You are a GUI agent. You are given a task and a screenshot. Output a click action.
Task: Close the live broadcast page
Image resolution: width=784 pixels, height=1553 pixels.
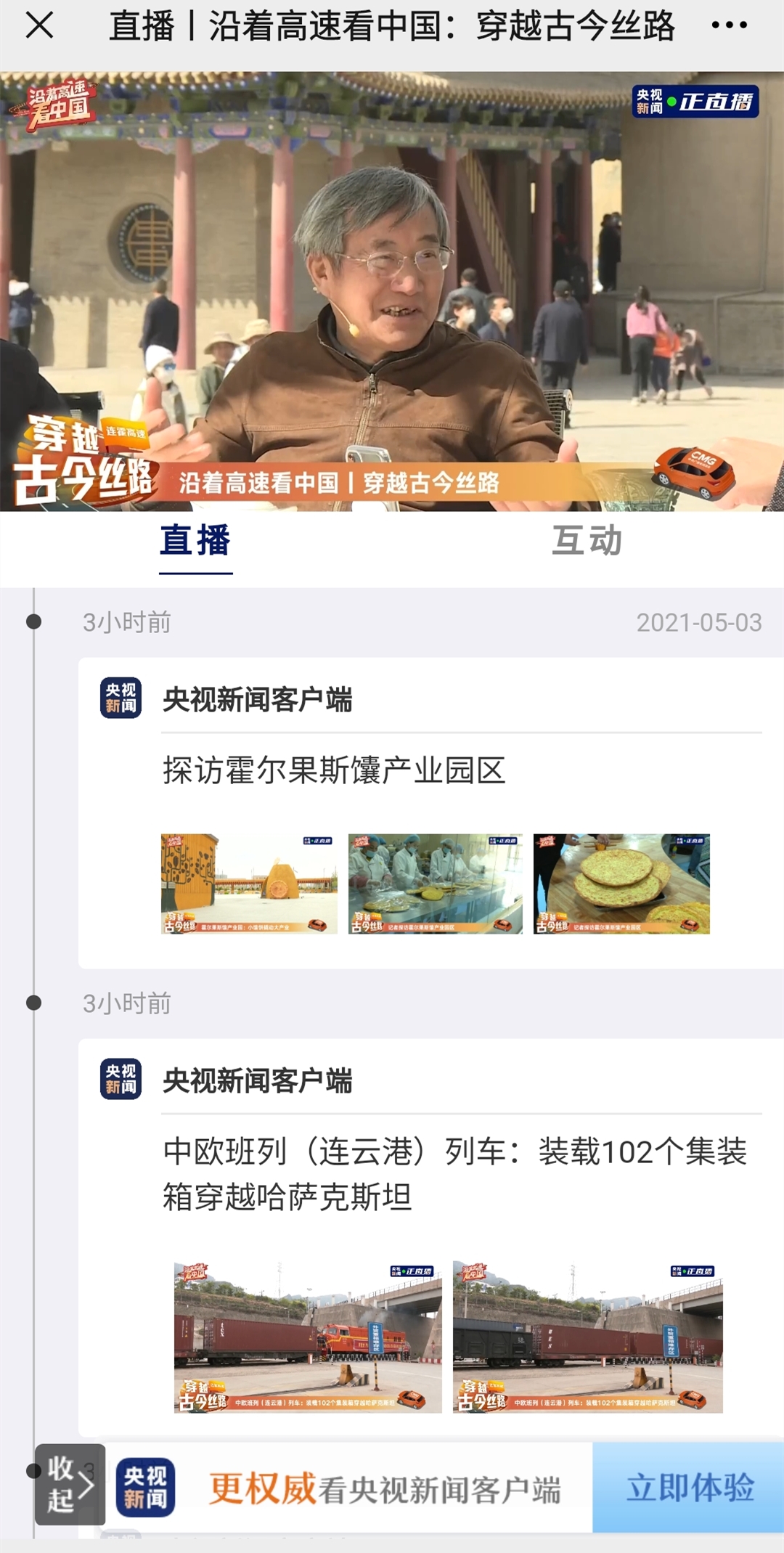(x=39, y=26)
